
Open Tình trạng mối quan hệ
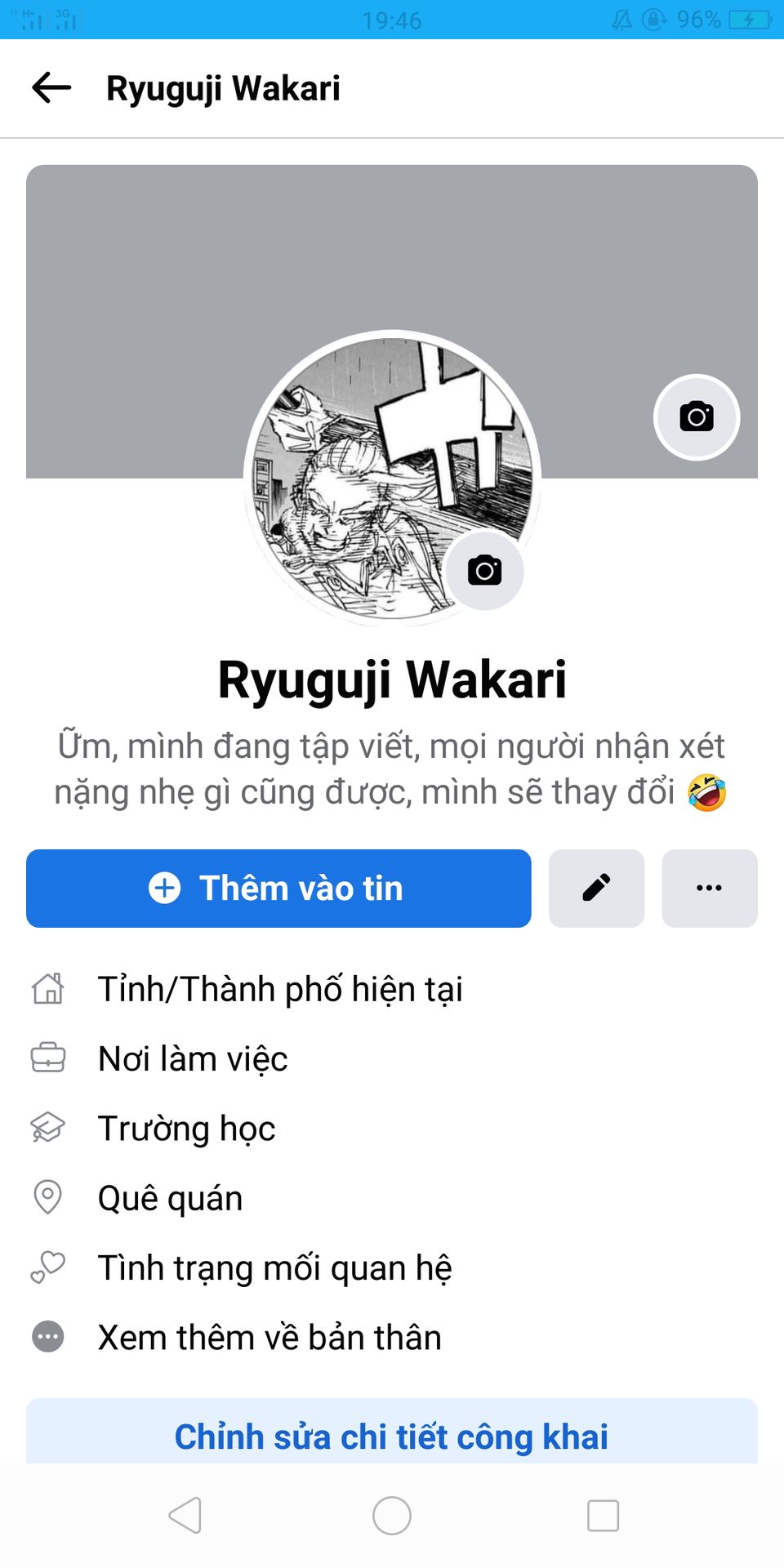(x=274, y=1268)
